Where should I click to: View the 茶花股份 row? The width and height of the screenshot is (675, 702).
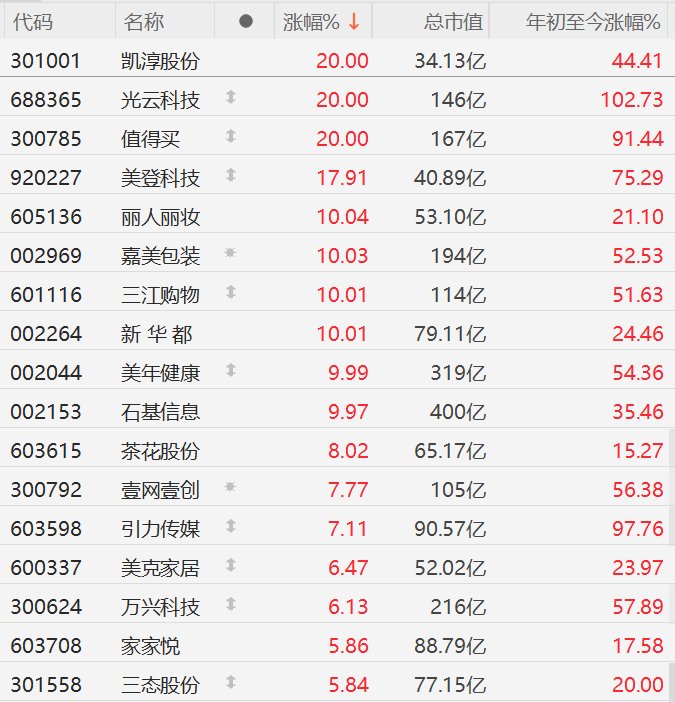(160, 451)
